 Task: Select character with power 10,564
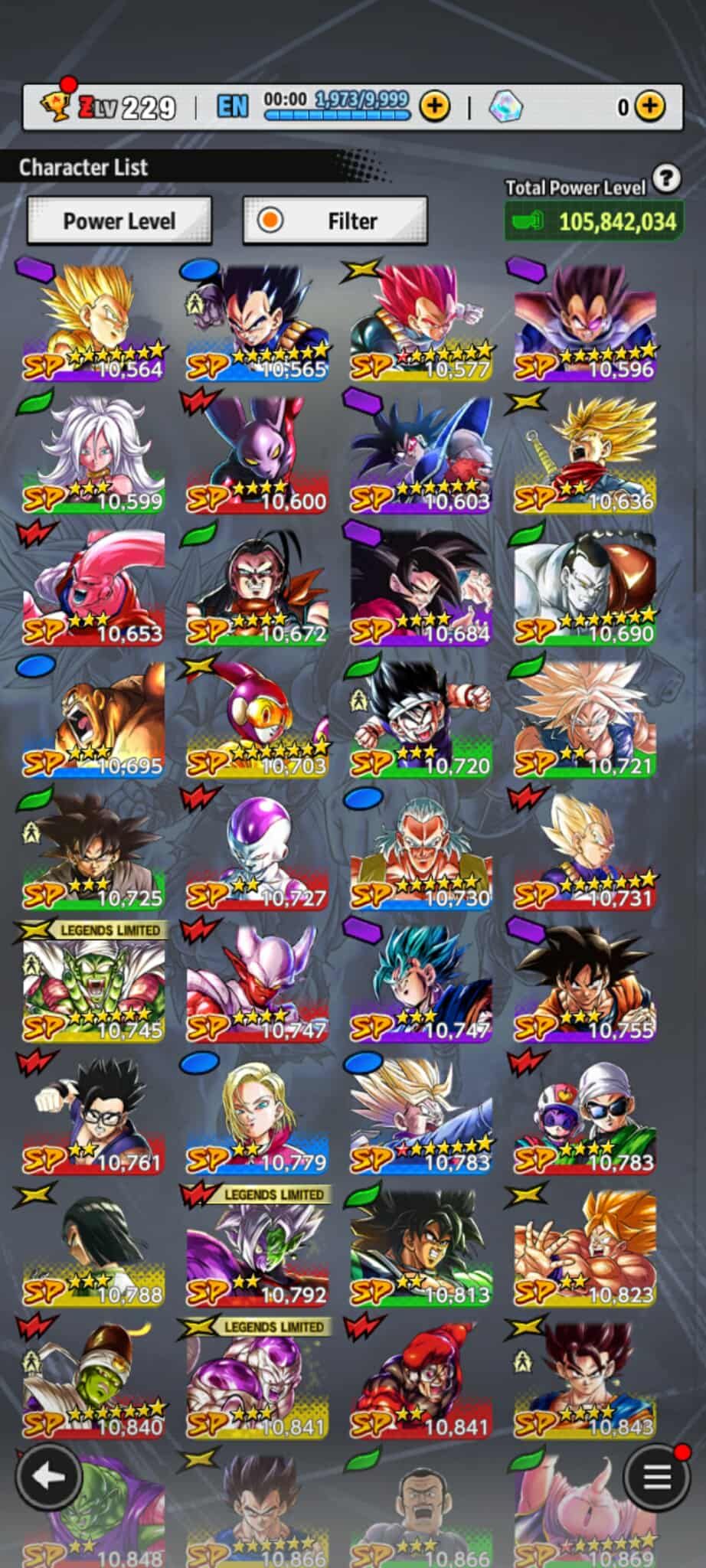[x=93, y=322]
